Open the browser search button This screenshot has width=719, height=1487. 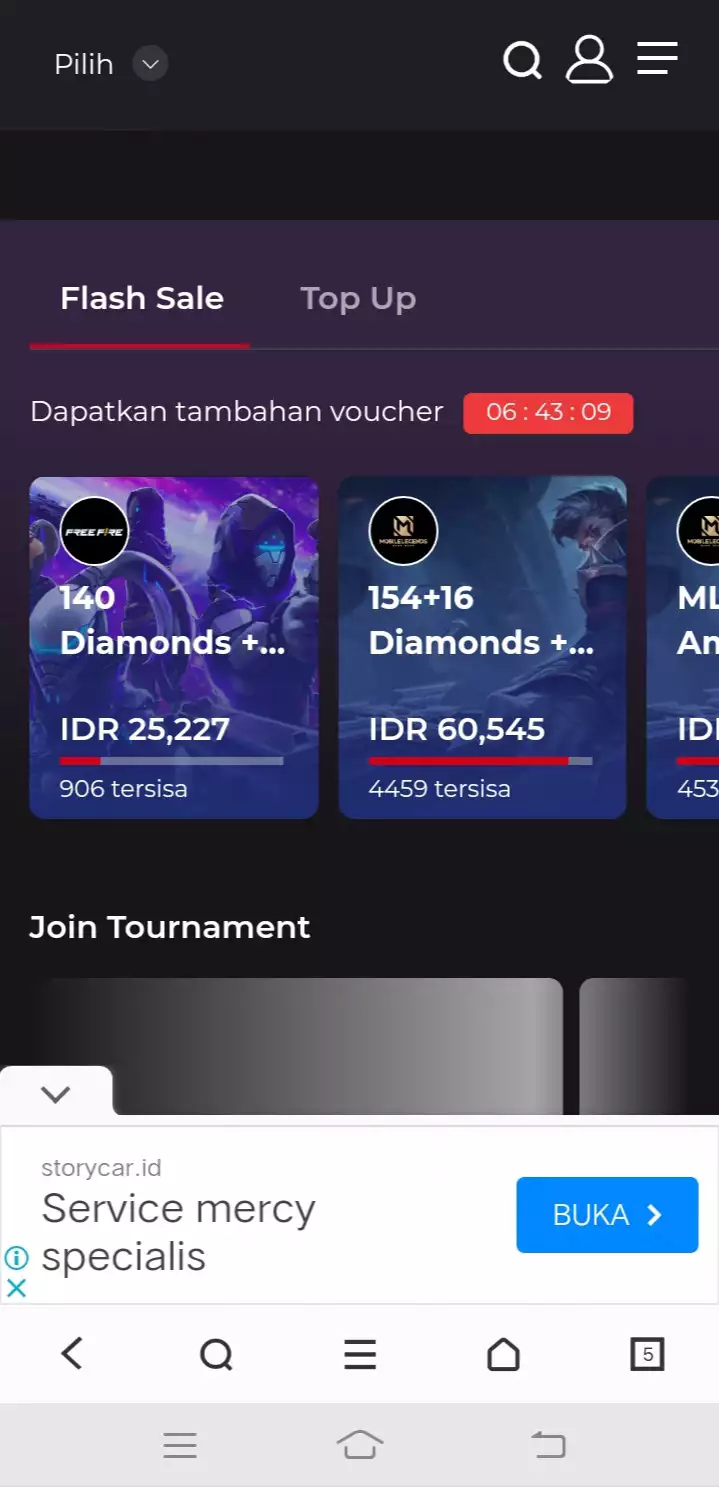pos(216,1354)
